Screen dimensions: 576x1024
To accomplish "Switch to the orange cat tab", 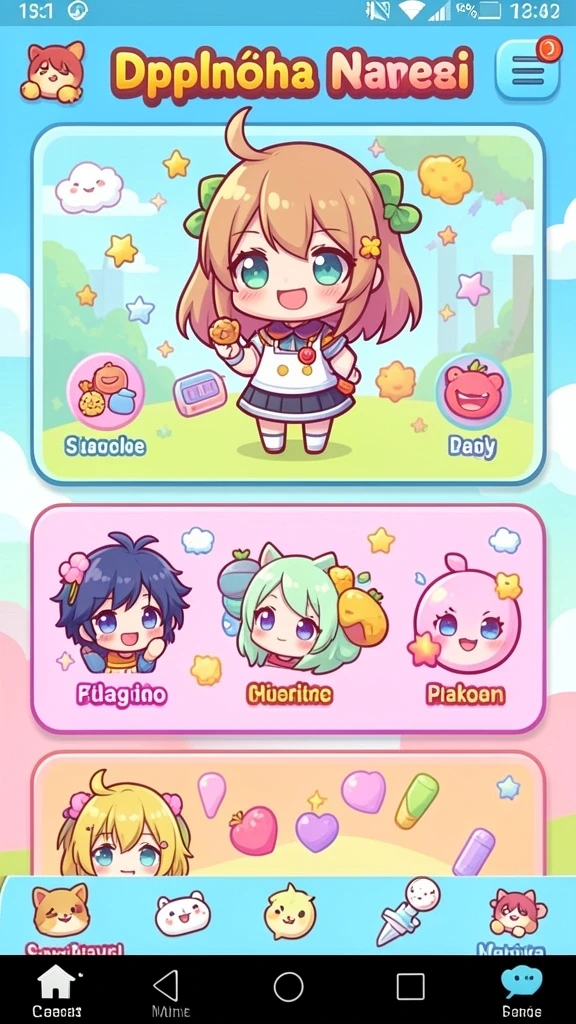I will click(60, 910).
